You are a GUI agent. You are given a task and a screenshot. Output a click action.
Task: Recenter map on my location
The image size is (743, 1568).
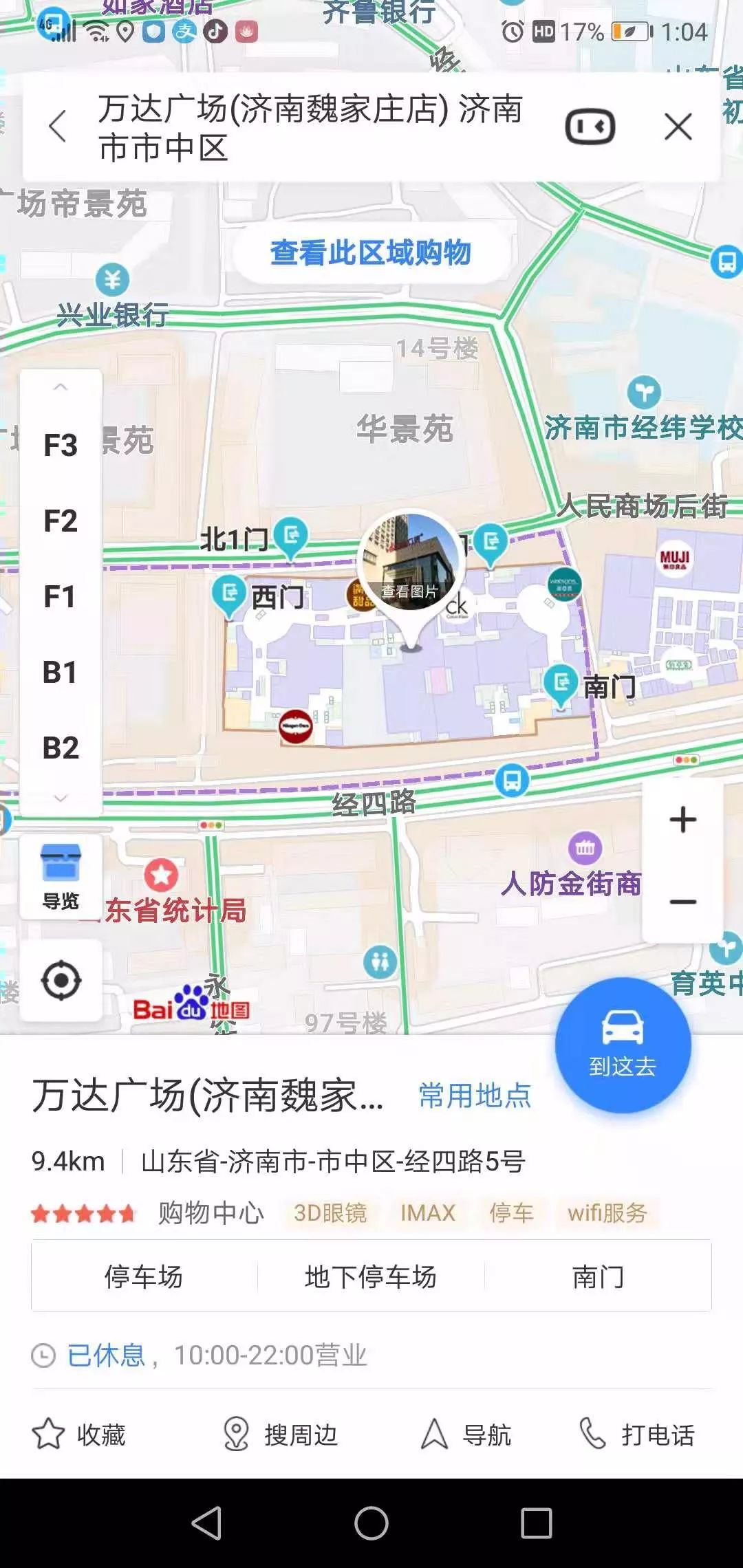61,980
